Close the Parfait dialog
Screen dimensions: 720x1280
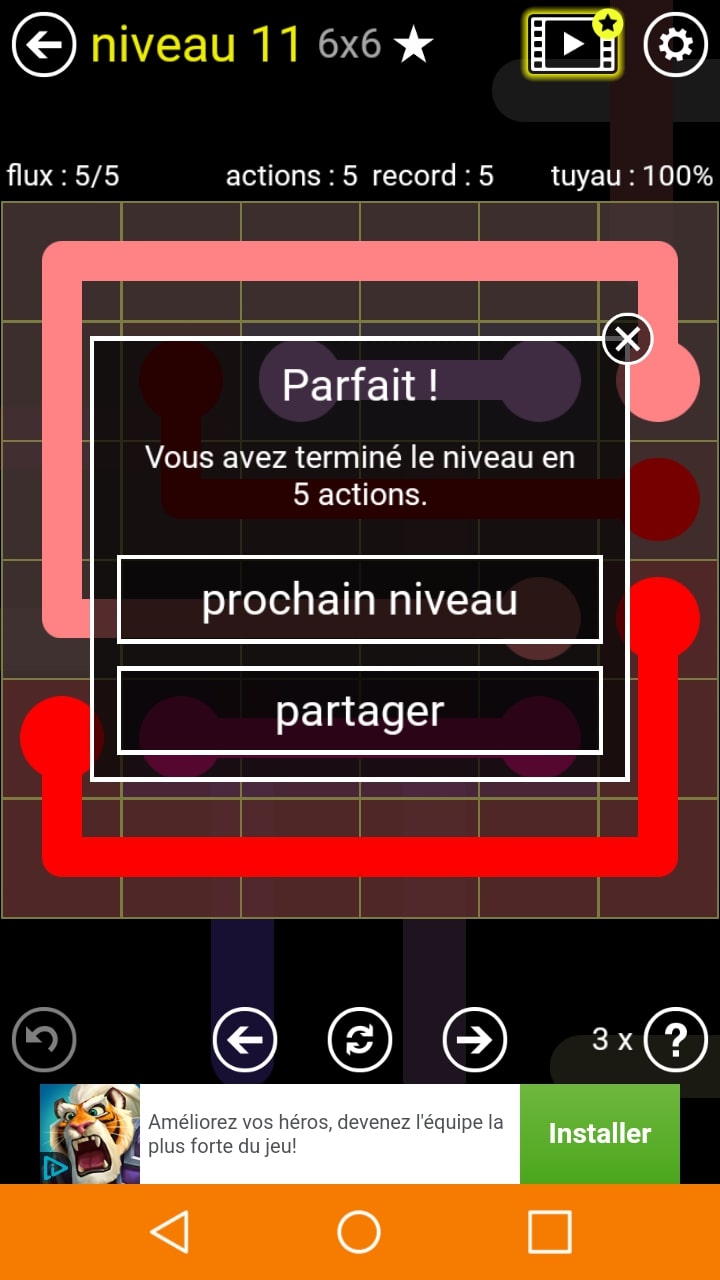pyautogui.click(x=628, y=339)
